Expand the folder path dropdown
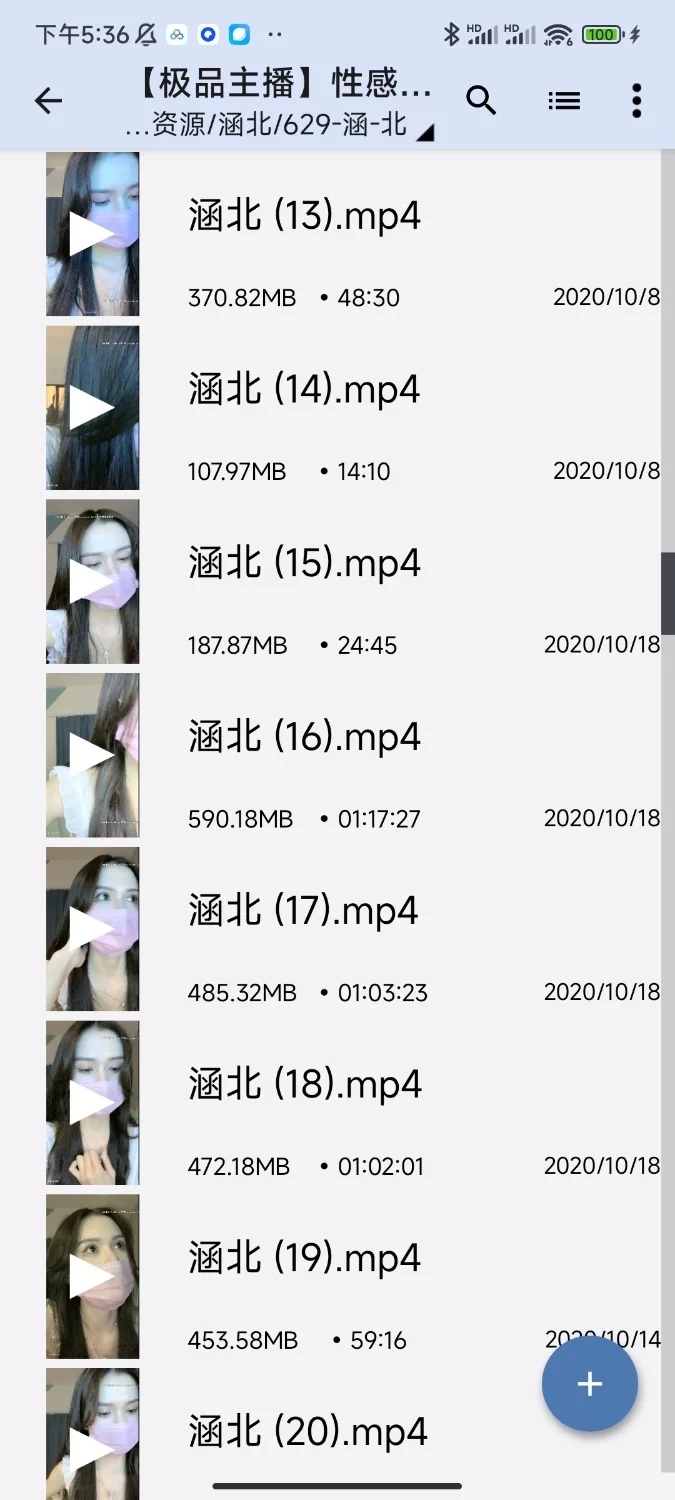This screenshot has height=1500, width=675. pyautogui.click(x=424, y=132)
